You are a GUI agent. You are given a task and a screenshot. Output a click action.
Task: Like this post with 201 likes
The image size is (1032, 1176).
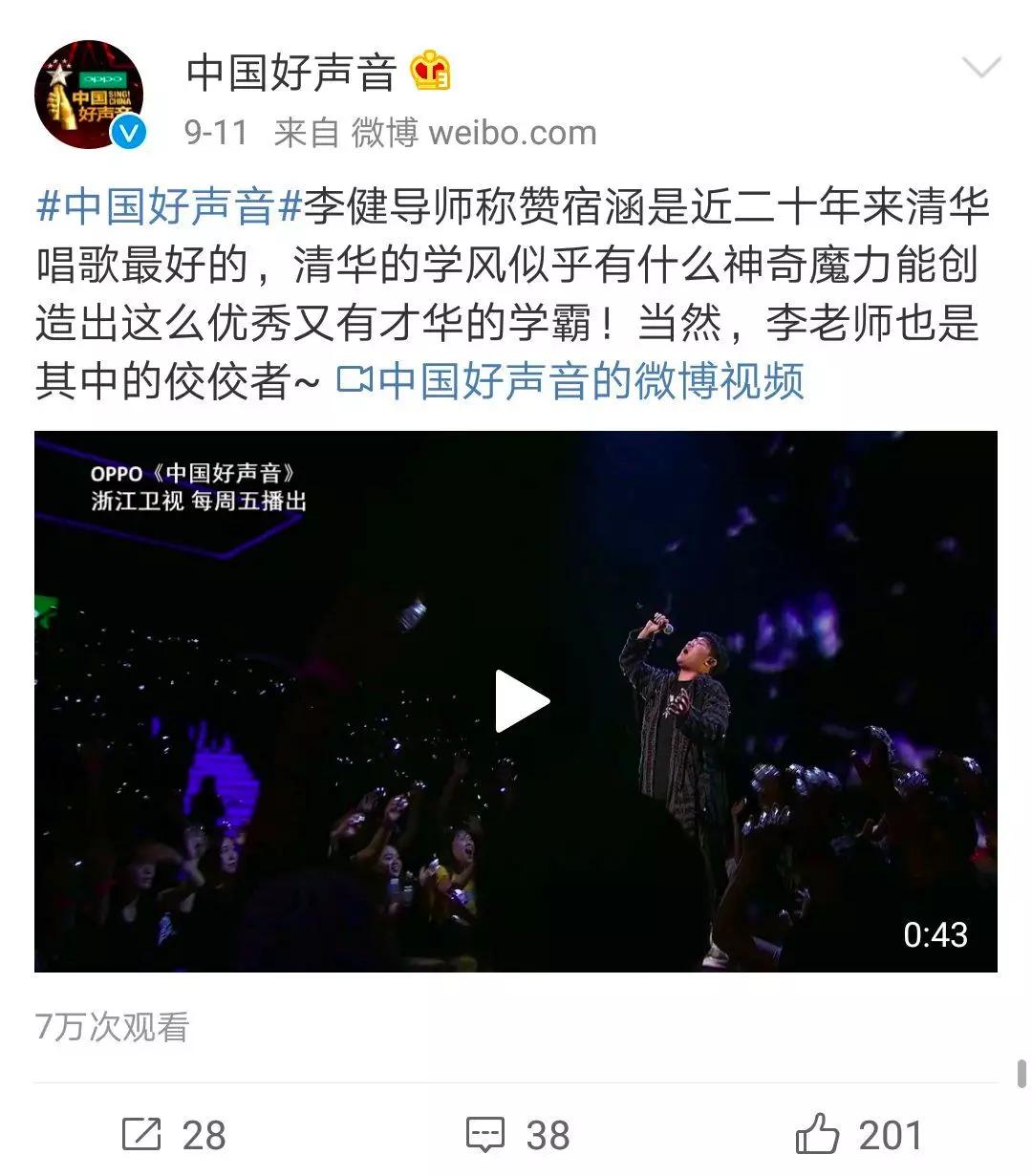(858, 1135)
